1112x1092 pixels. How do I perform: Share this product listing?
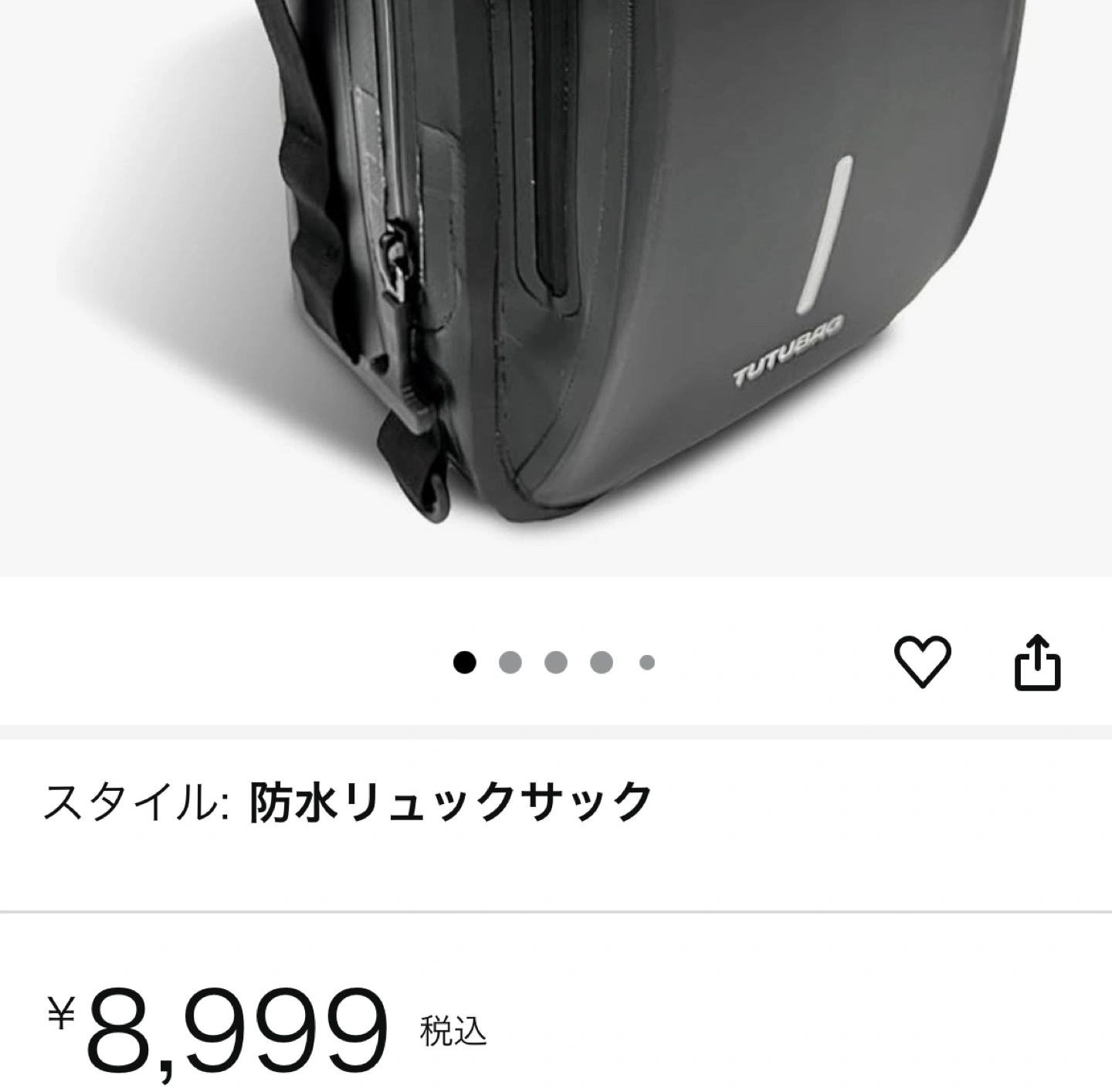[x=1037, y=662]
